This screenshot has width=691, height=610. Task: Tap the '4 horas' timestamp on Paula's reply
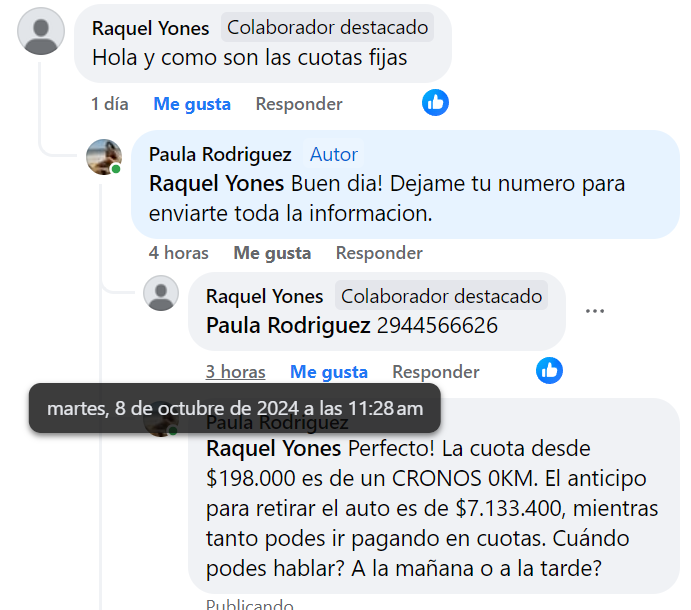tap(178, 253)
